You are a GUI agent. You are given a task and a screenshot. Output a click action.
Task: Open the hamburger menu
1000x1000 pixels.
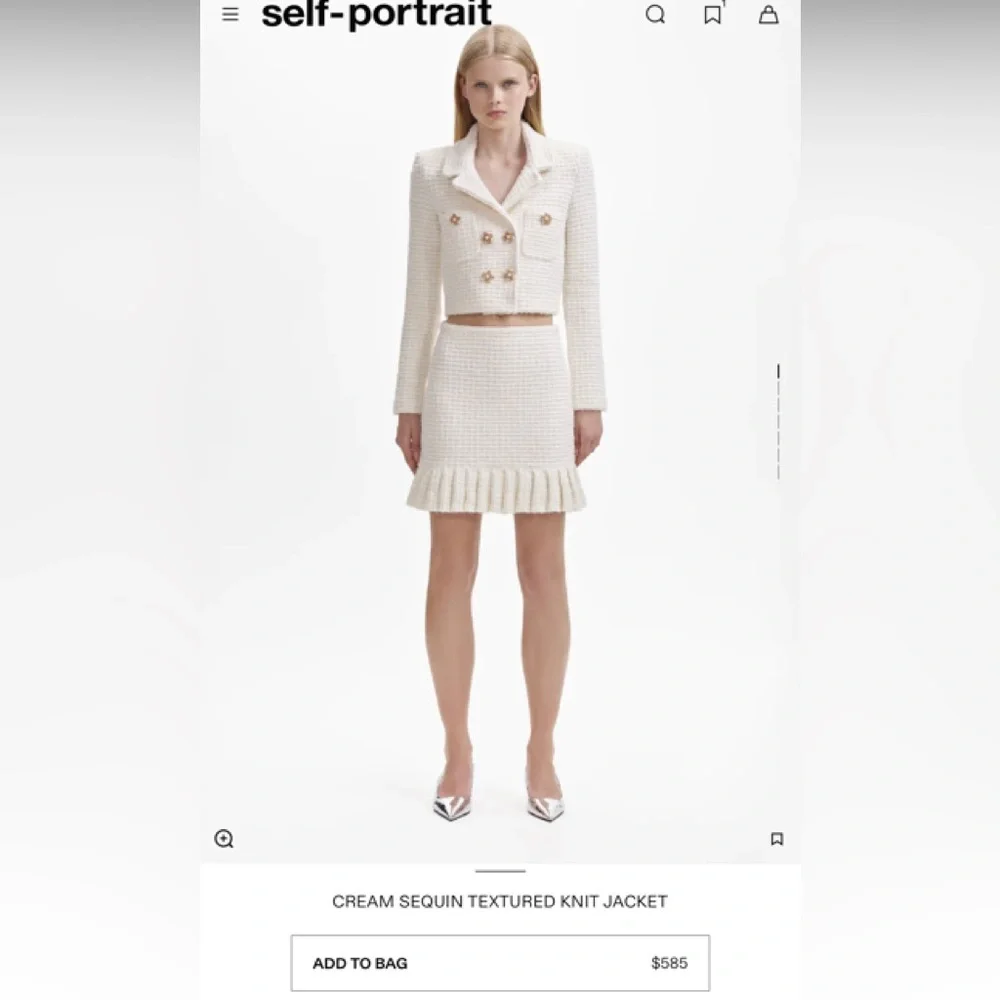pyautogui.click(x=230, y=15)
